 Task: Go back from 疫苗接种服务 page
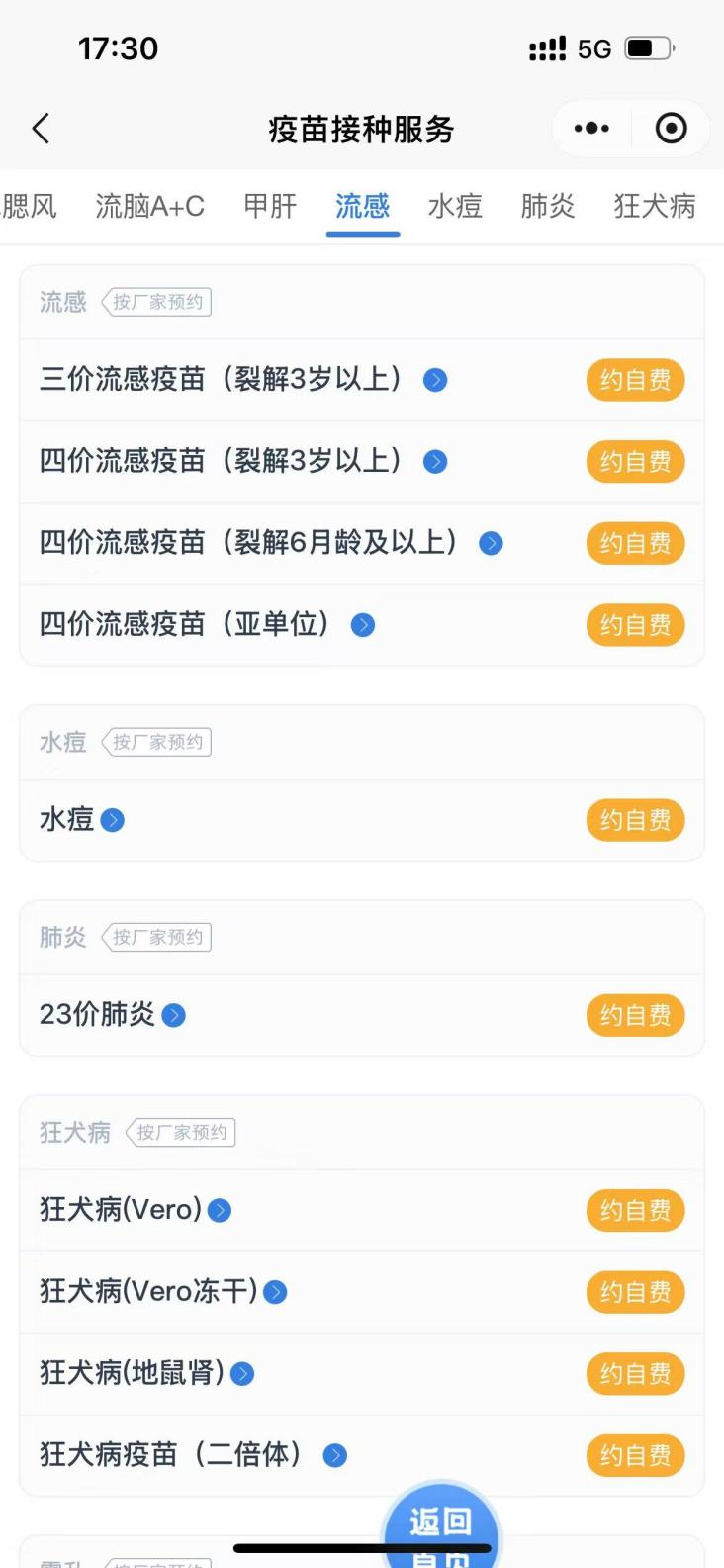coord(42,129)
